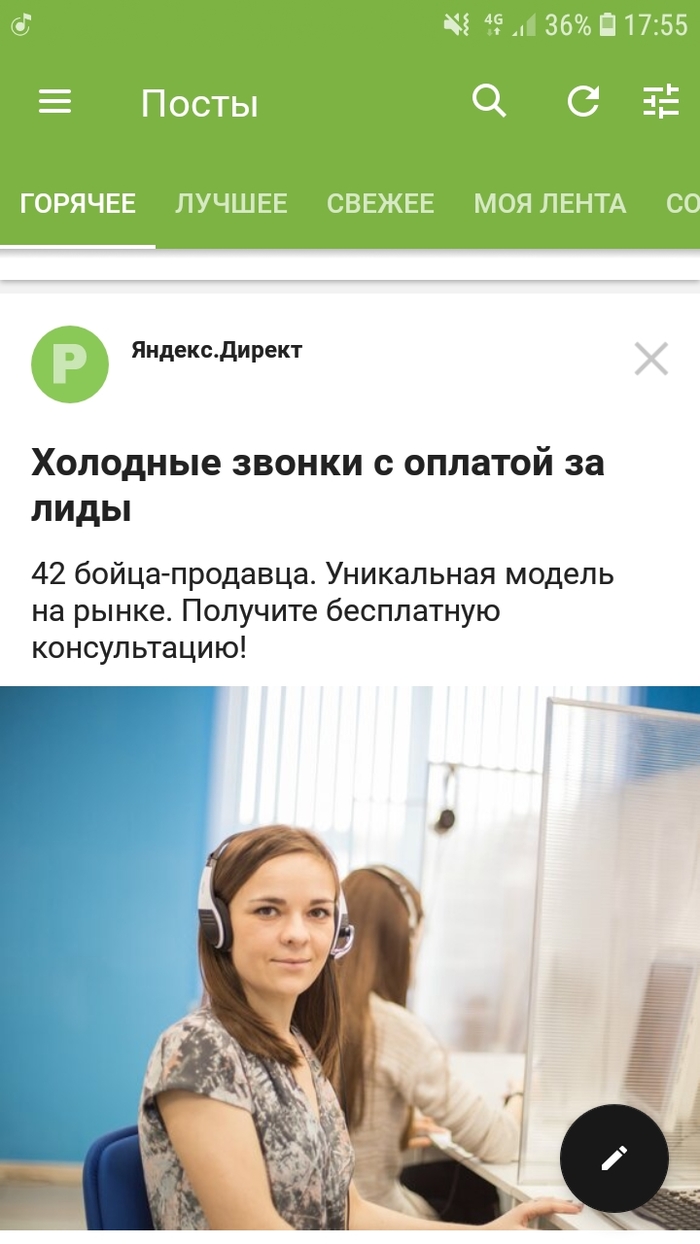Open the hamburger navigation menu

coord(55,102)
